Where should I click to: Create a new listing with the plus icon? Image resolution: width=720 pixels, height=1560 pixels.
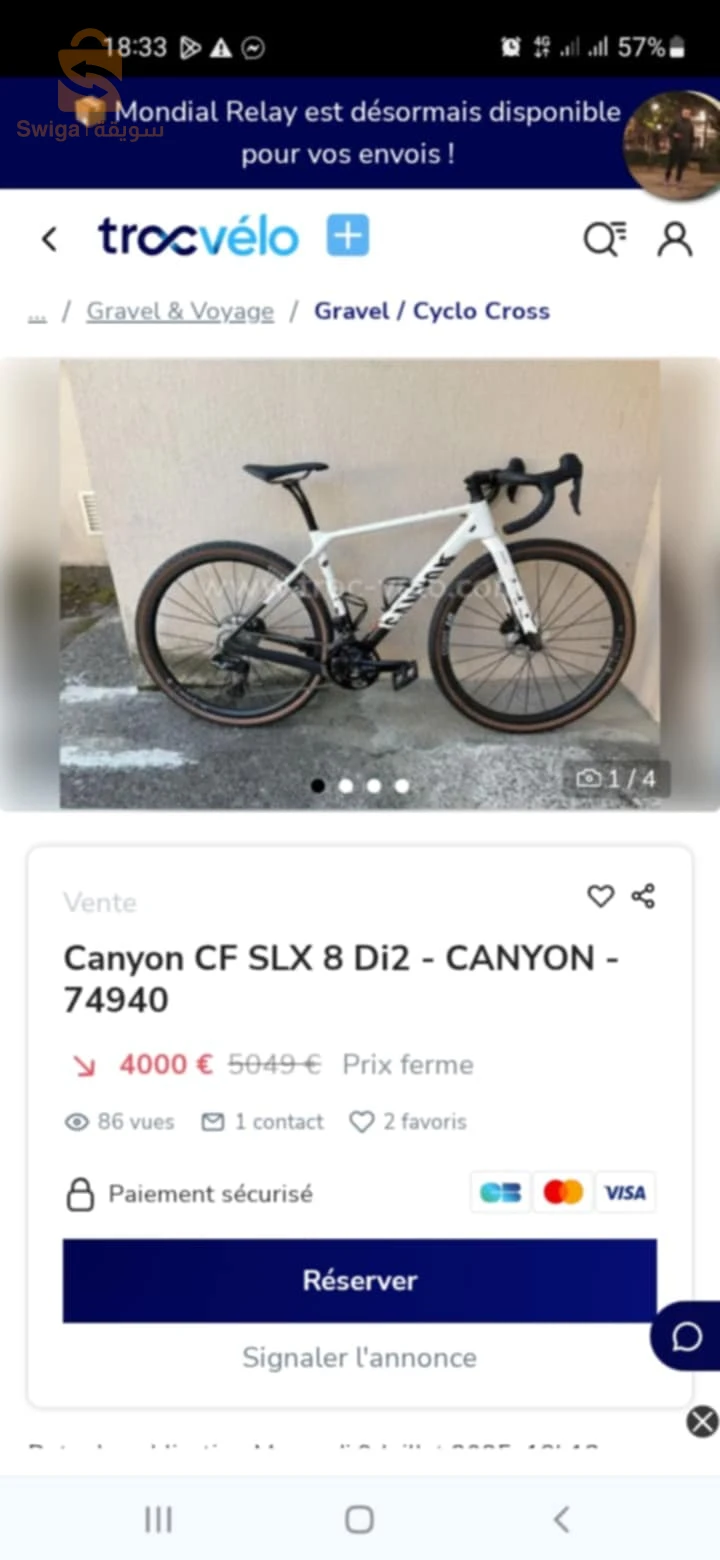click(x=346, y=235)
